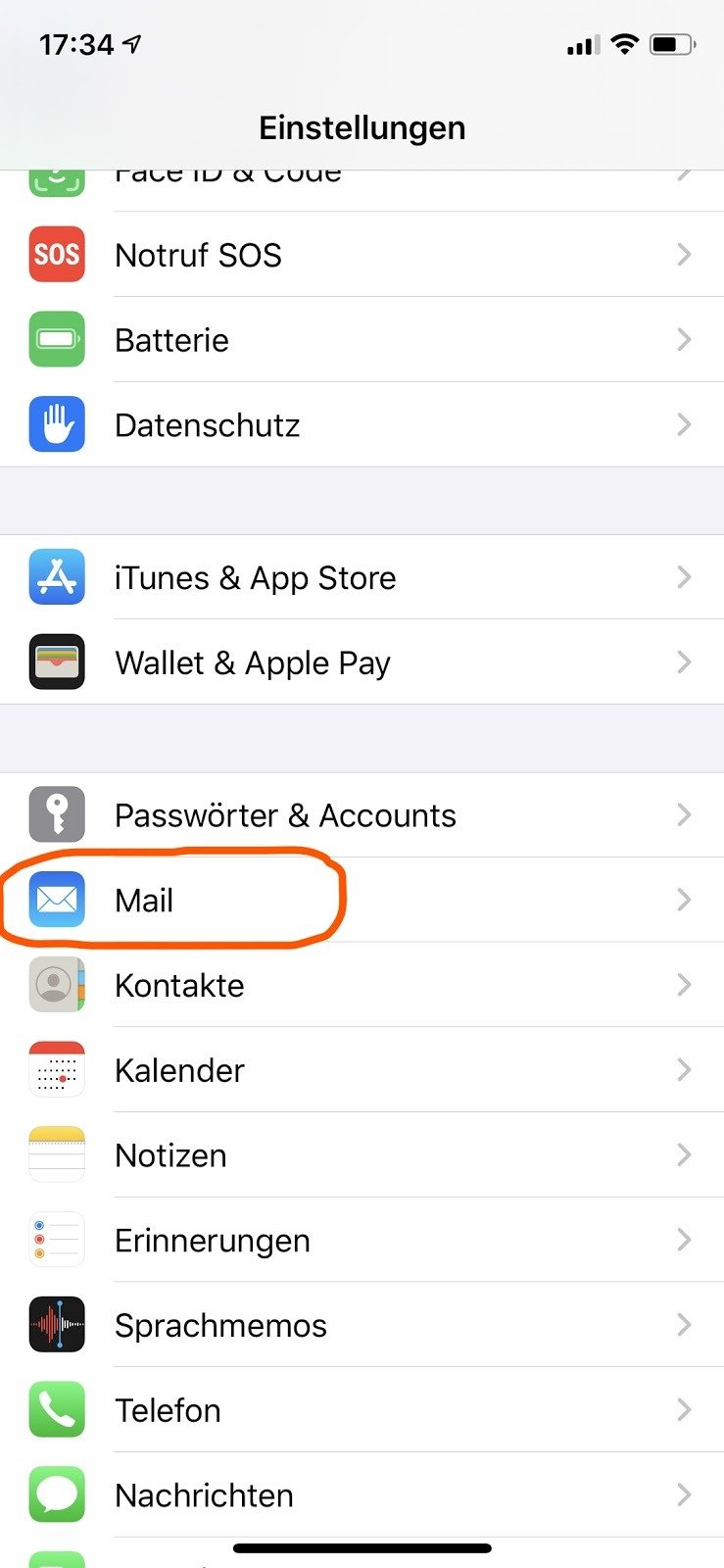Image resolution: width=724 pixels, height=1568 pixels.
Task: Open Telefon settings
Action: [x=362, y=1410]
